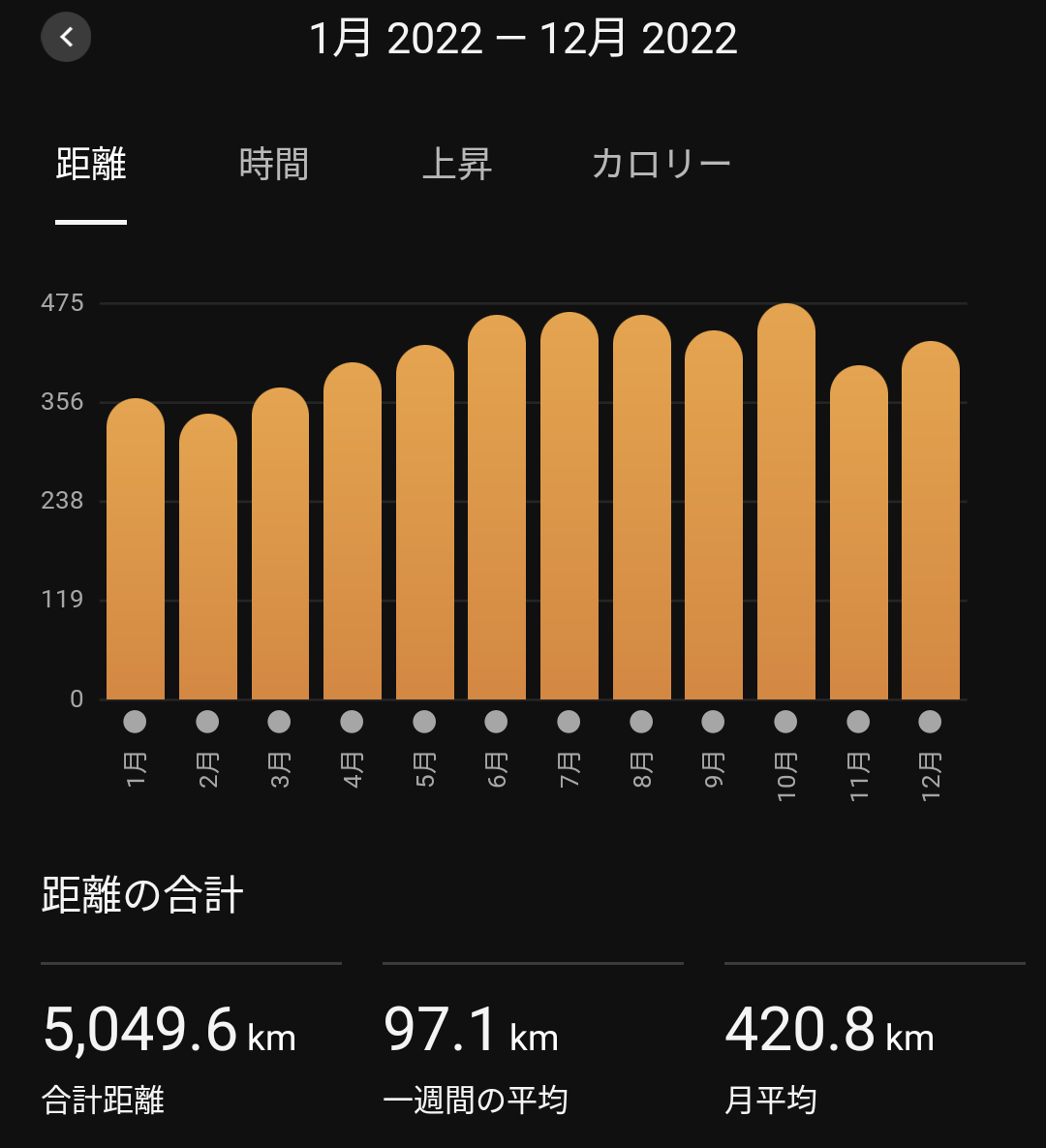The height and width of the screenshot is (1148, 1046).
Task: Tap the 10月 bar
Action: (x=786, y=502)
